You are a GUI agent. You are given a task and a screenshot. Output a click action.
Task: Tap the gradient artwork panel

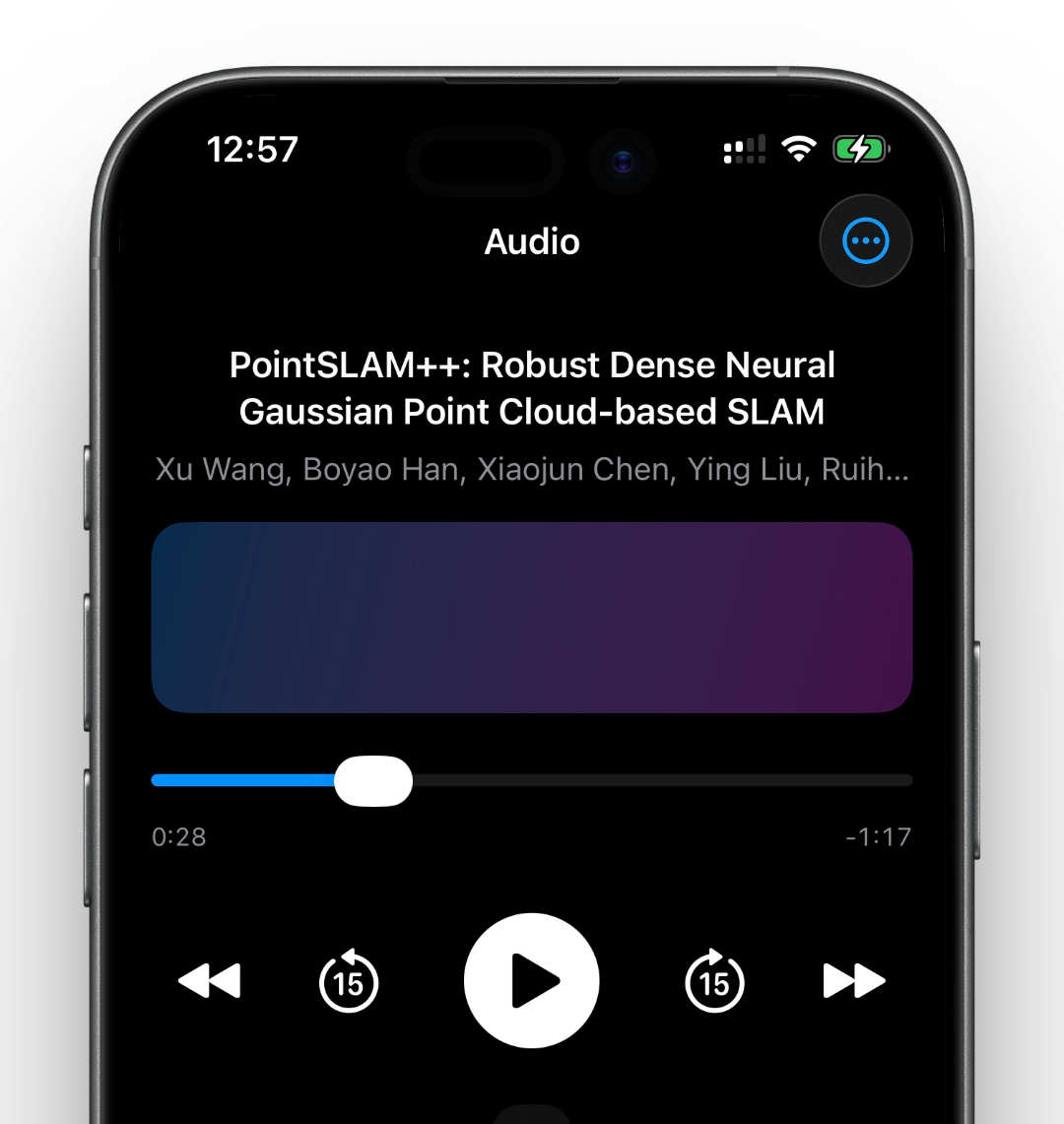(x=532, y=619)
